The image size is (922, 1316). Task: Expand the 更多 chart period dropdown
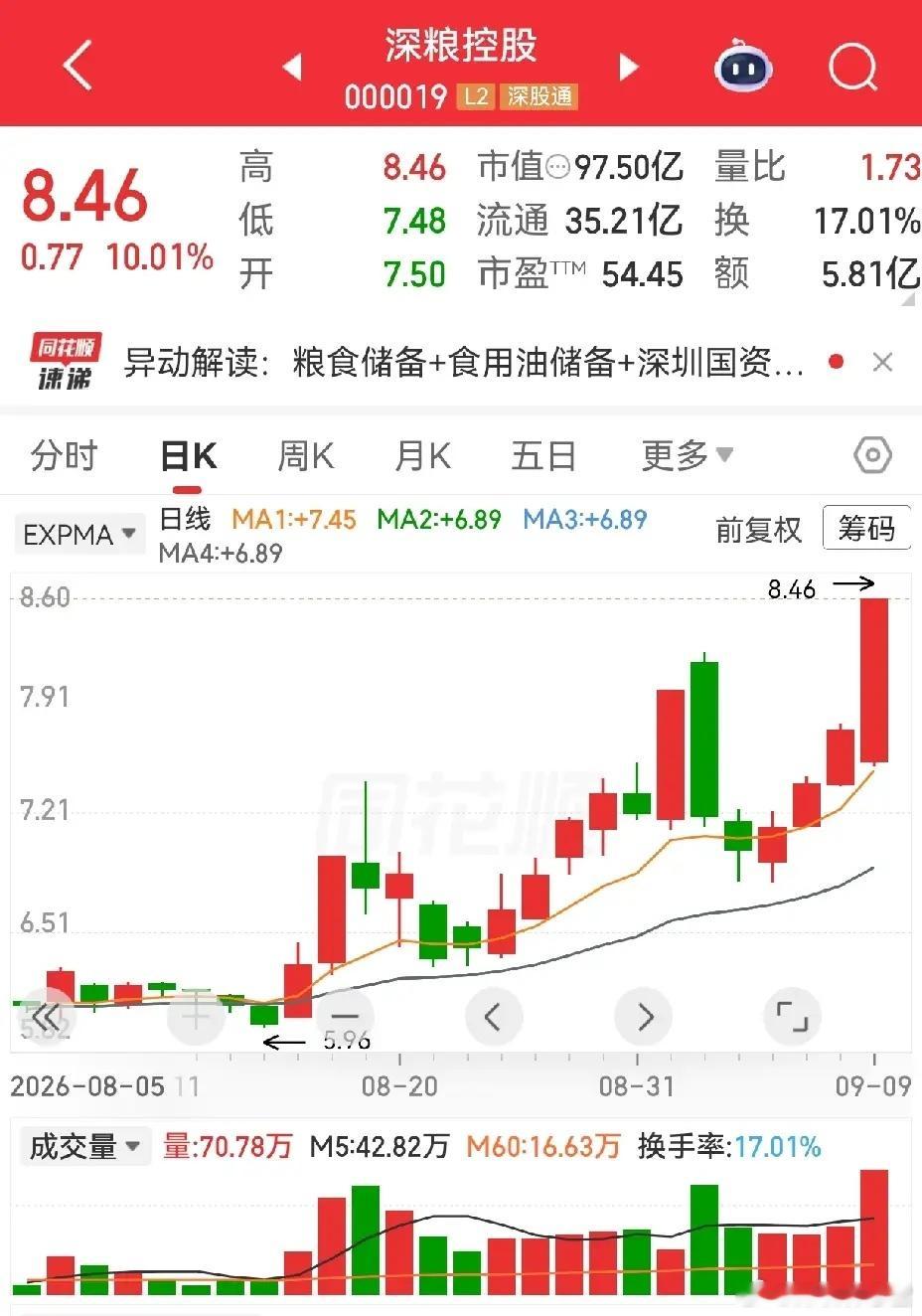[688, 456]
